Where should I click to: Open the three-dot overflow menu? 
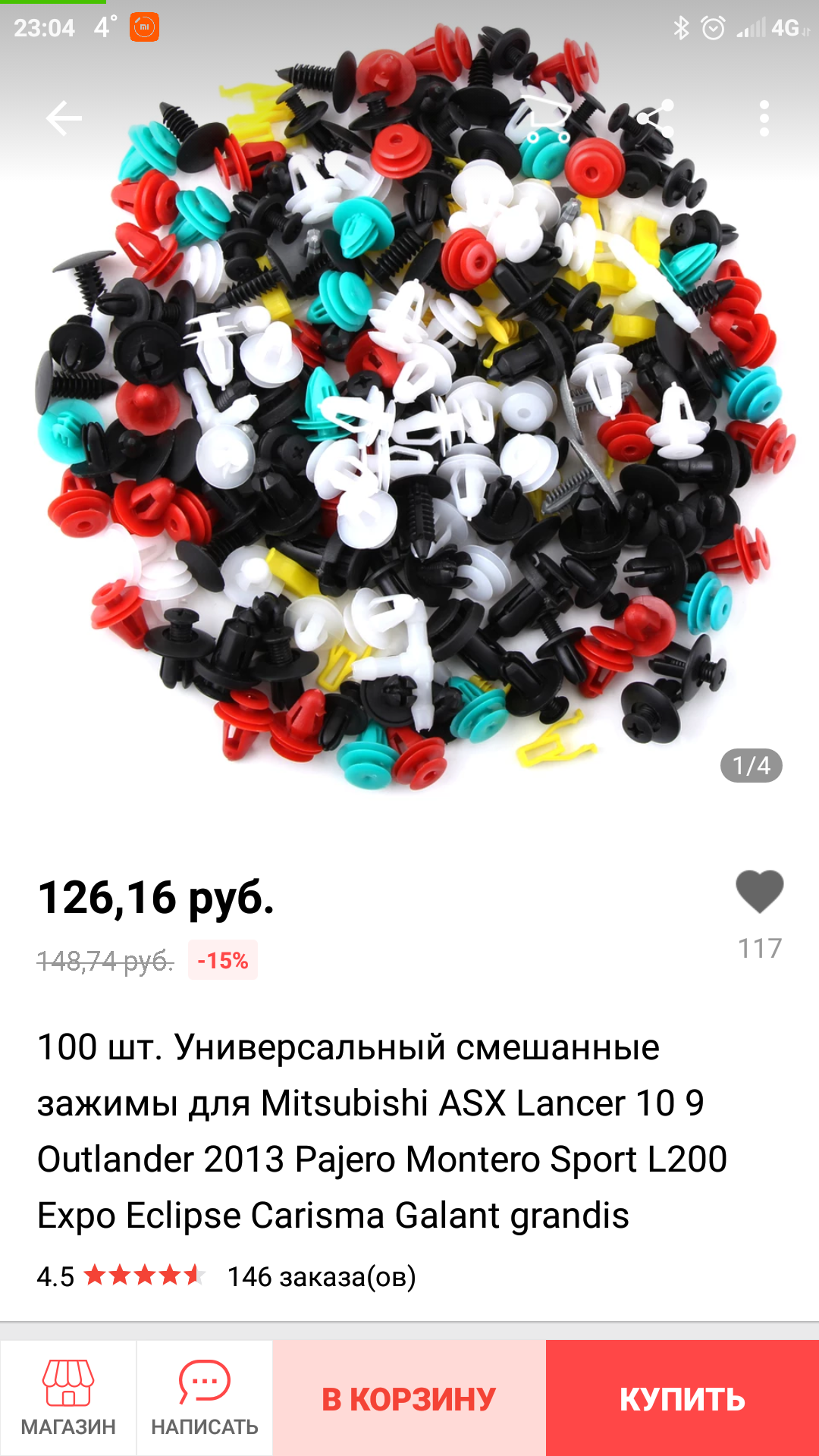(764, 118)
